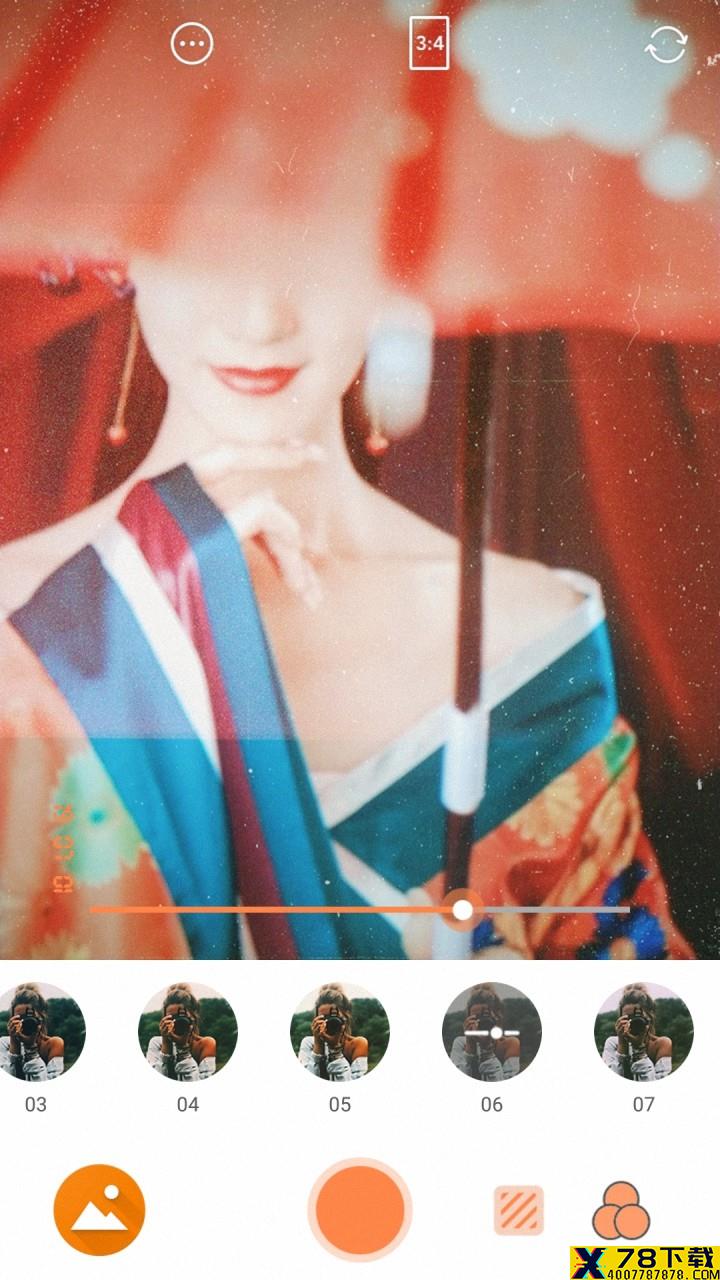Flip the camera
This screenshot has height=1280, width=720.
tap(666, 45)
